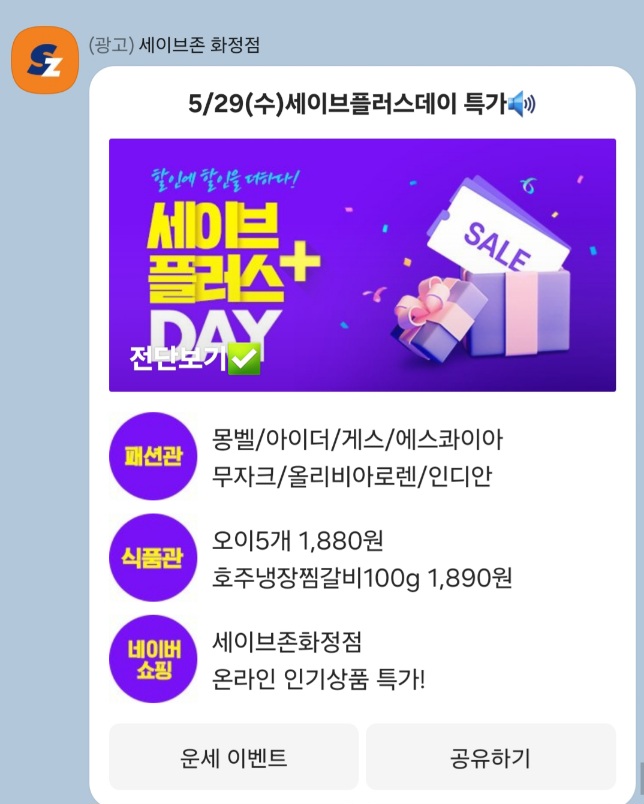Viewport: 644px width, 804px height.
Task: Tap the 운세 이벤트 button
Action: click(234, 757)
